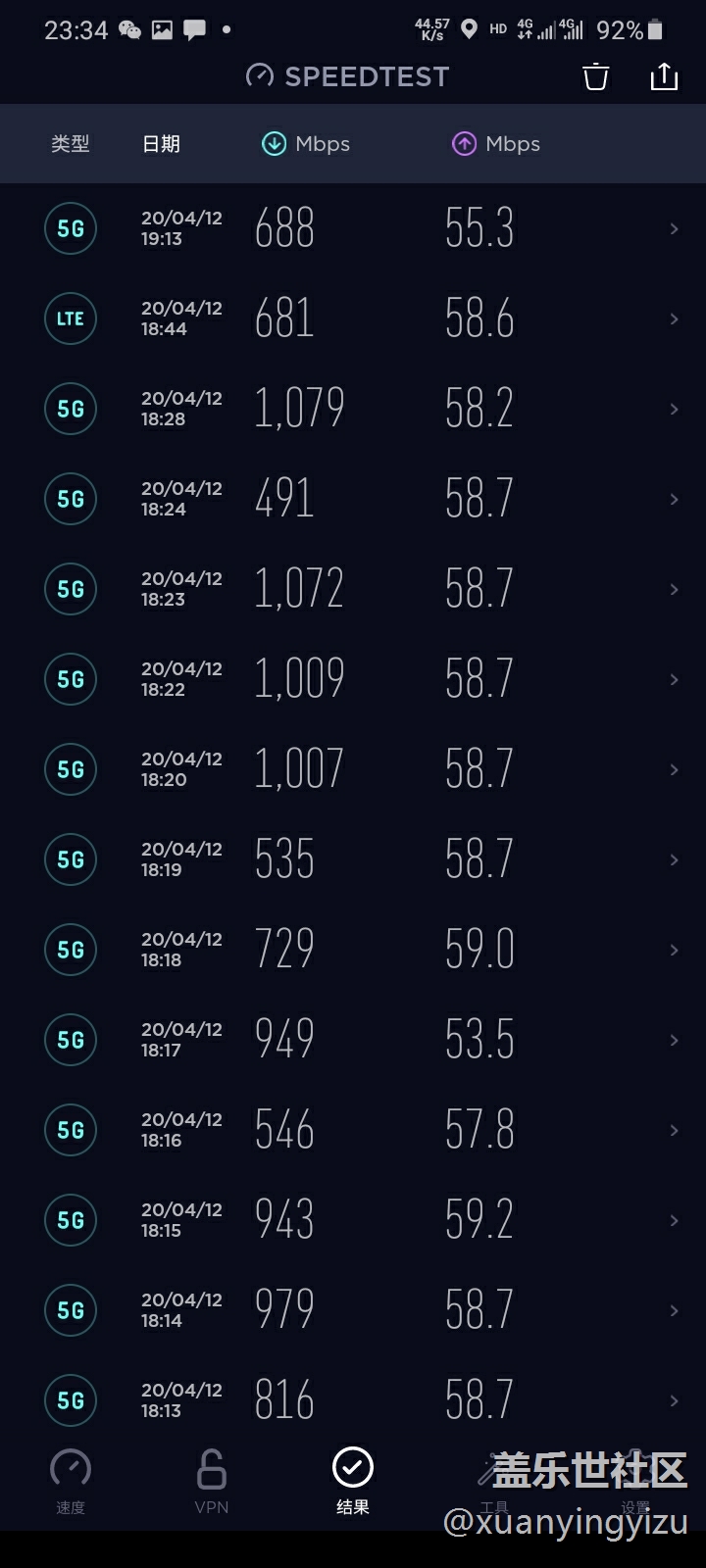The width and height of the screenshot is (706, 1568).
Task: Open the 18:13 result with 816 Mbps
Action: coord(353,1400)
